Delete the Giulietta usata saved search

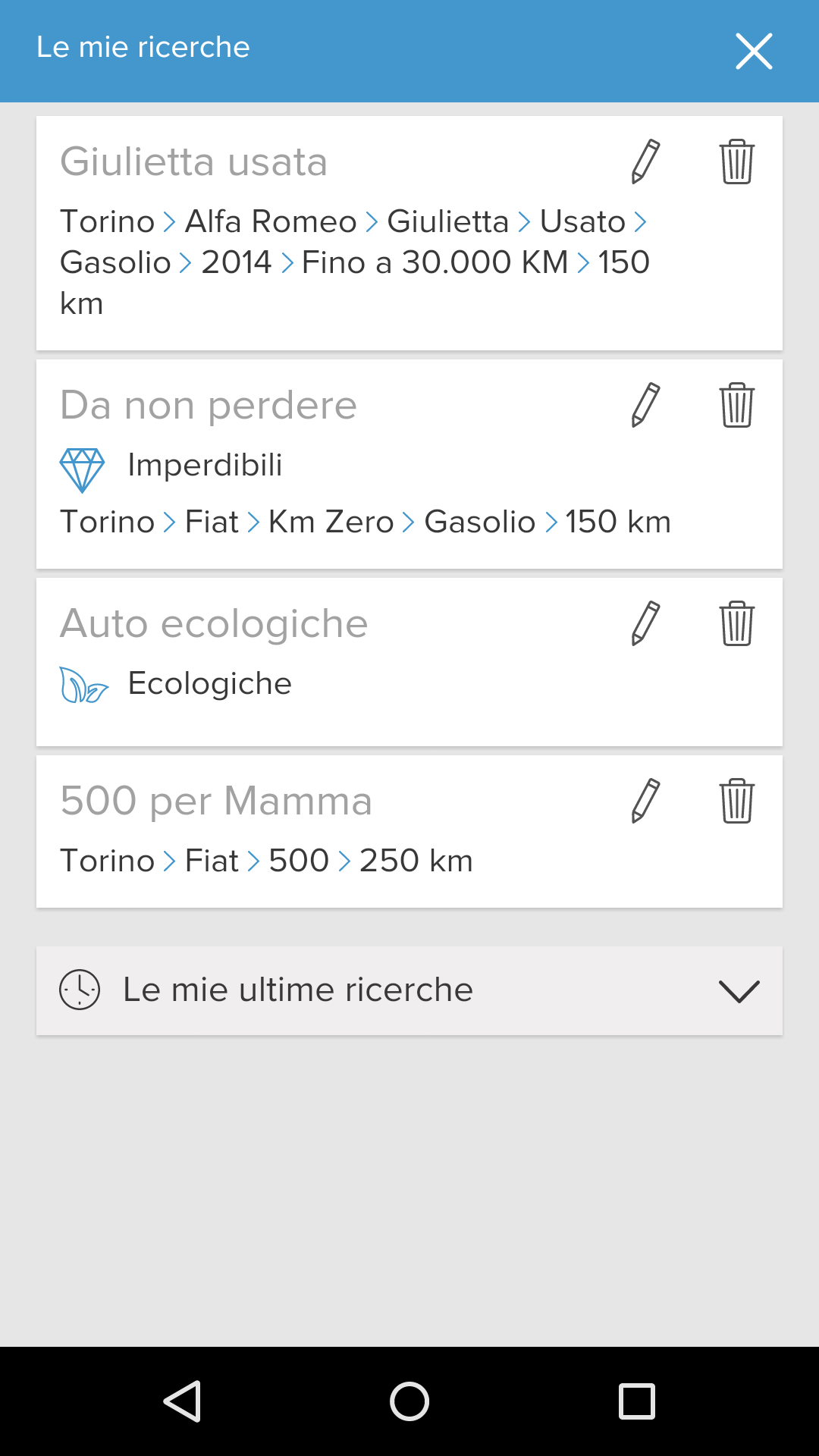coord(736,162)
